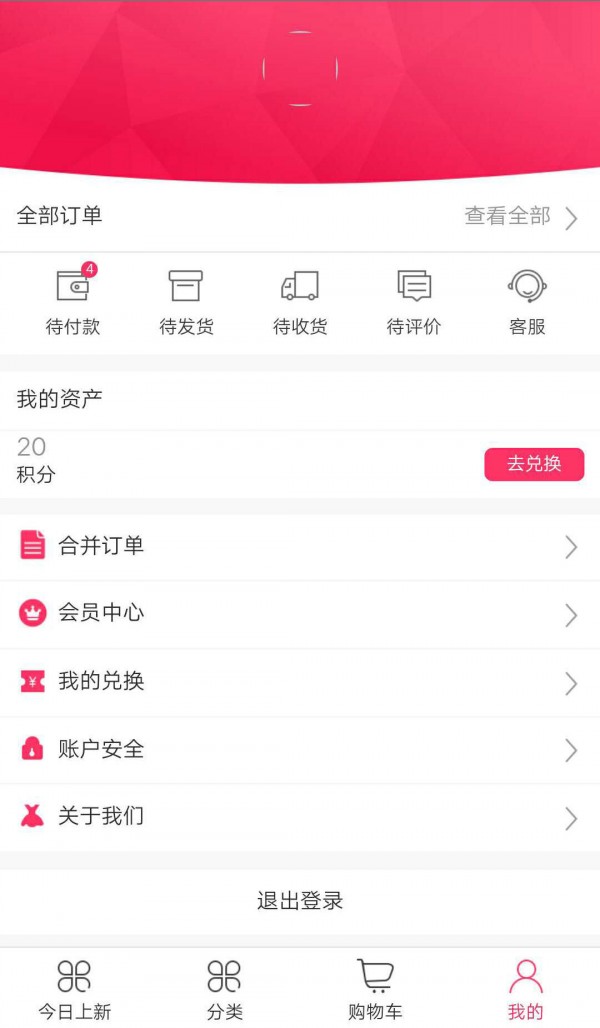The width and height of the screenshot is (600, 1028).
Task: Open 我的兑换 my redemptions
Action: coord(300,682)
